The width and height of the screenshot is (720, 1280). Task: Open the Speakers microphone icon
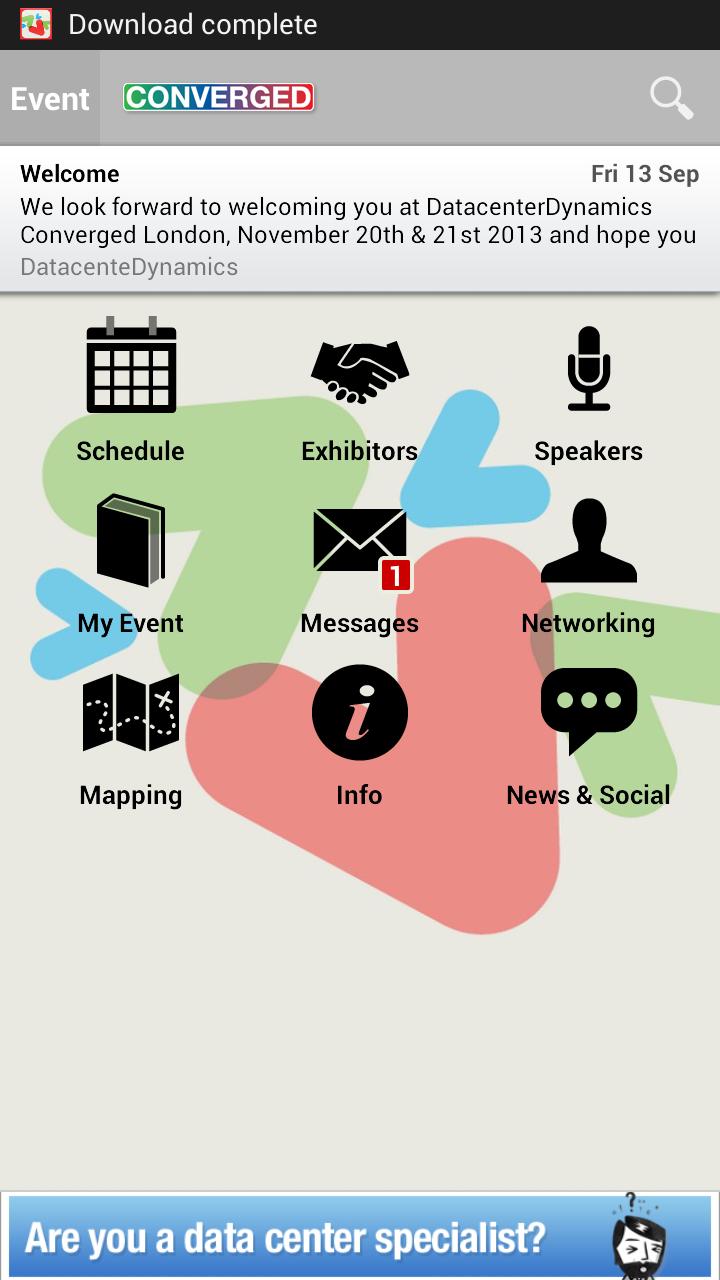click(589, 367)
